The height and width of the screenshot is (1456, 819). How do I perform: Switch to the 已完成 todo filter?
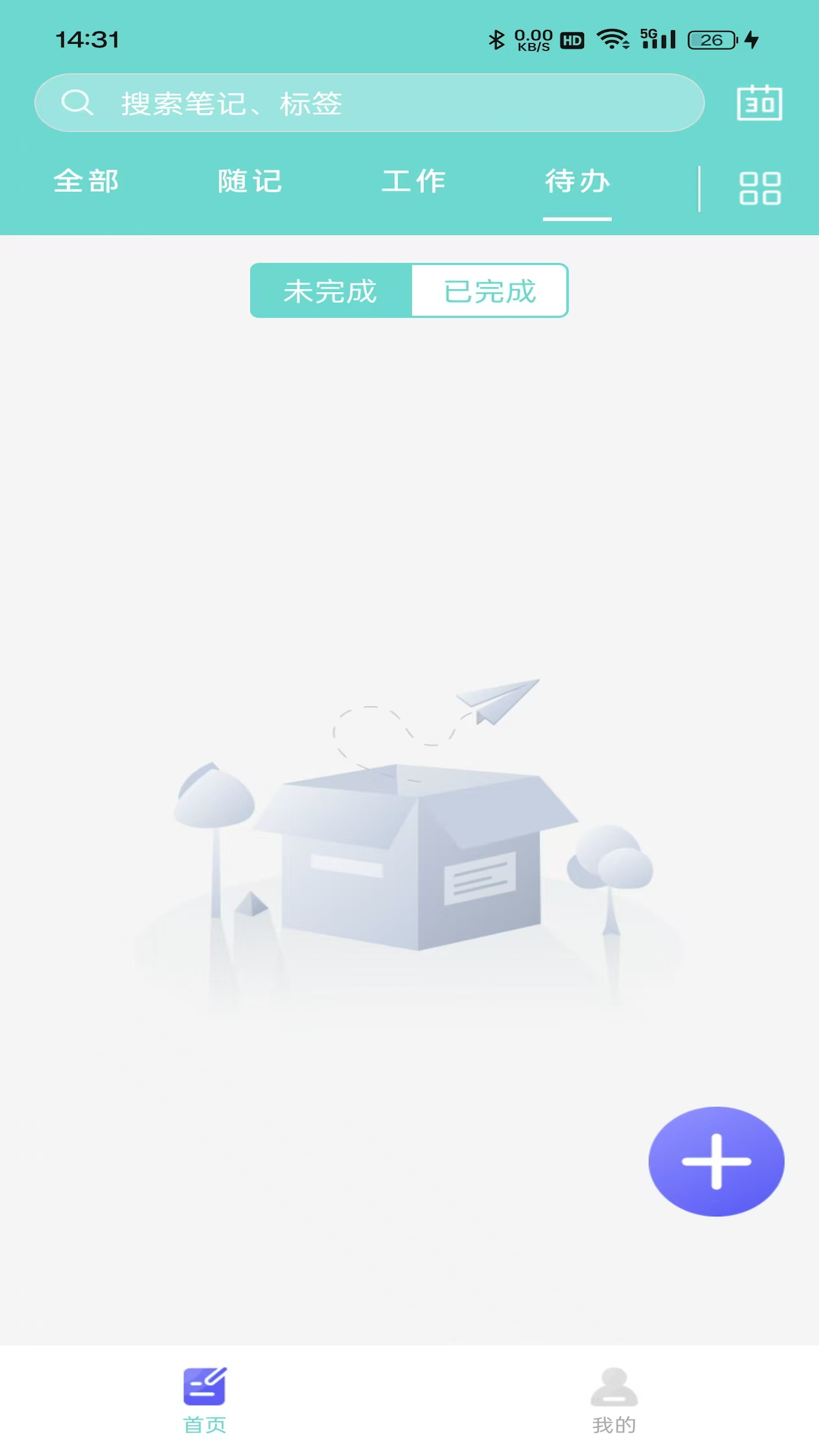489,290
